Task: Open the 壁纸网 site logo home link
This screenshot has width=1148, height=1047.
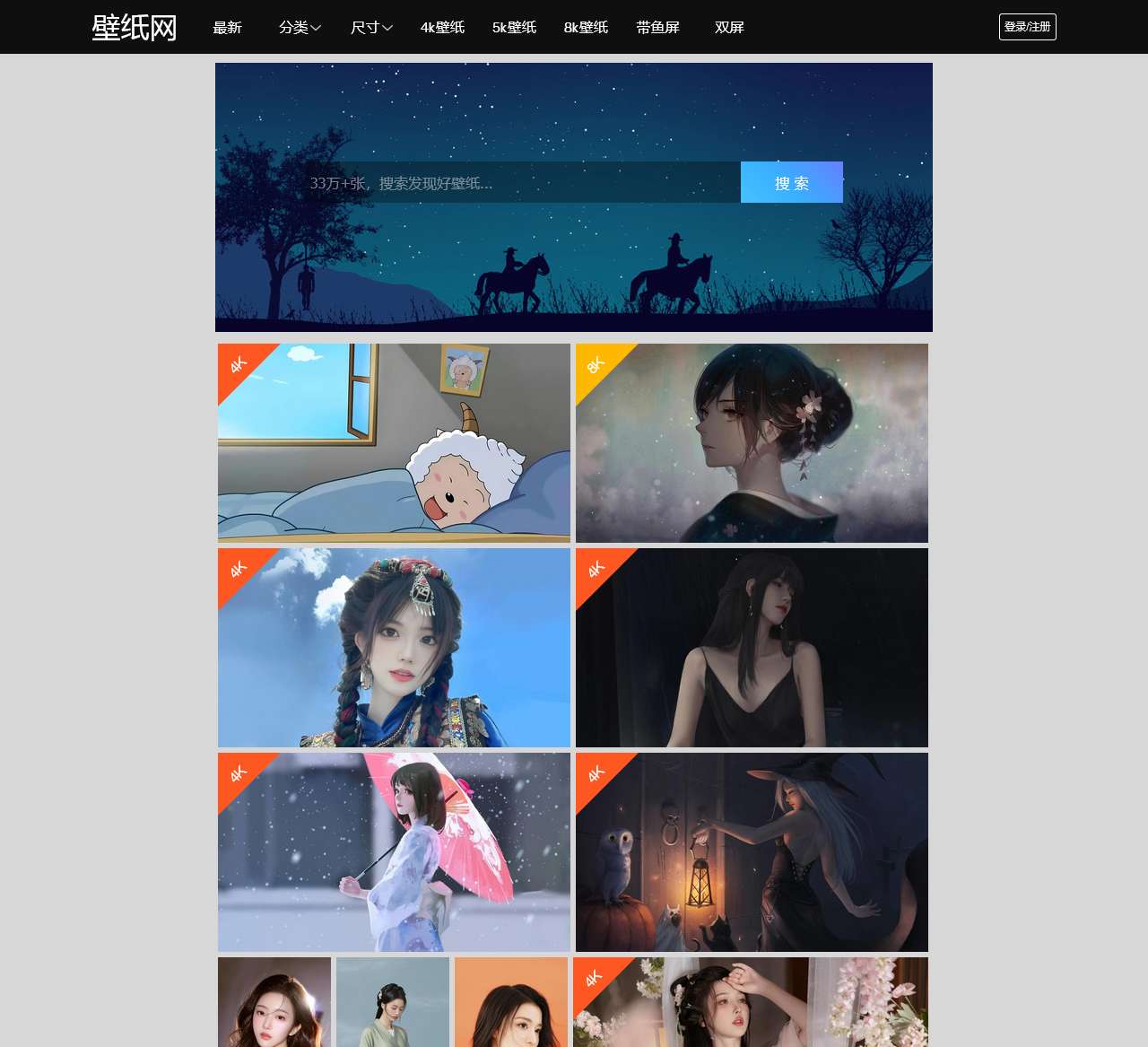Action: coord(135,28)
